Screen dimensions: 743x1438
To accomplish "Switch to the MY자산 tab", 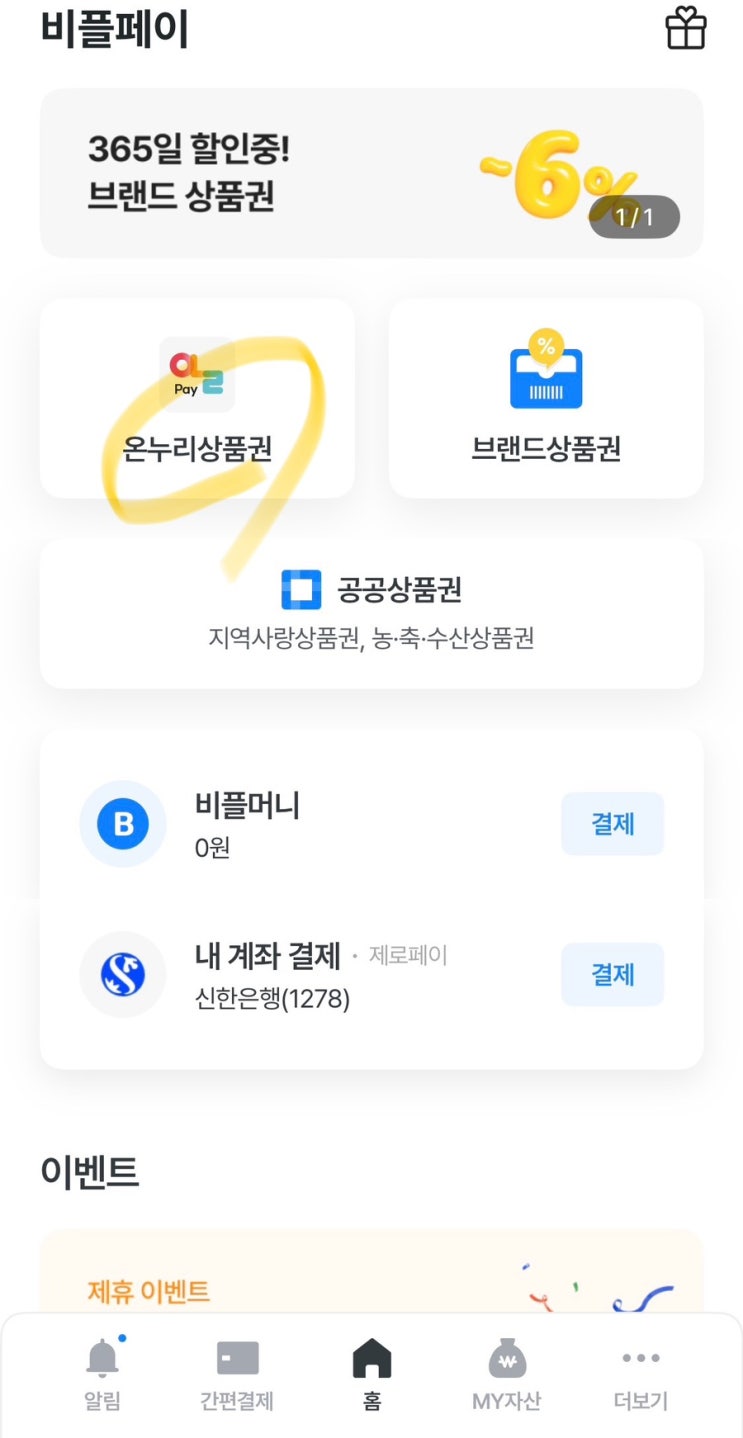I will pos(506,1374).
